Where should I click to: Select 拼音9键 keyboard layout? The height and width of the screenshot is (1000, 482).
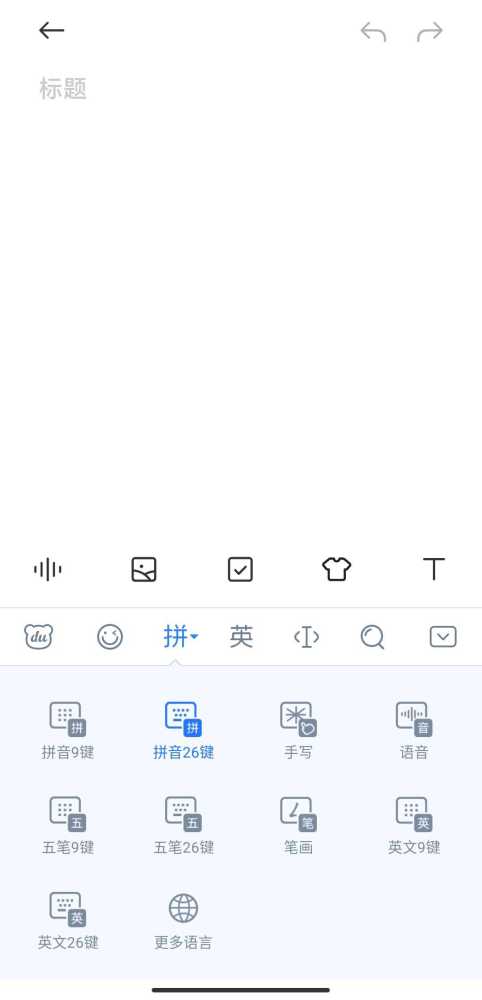pyautogui.click(x=68, y=731)
